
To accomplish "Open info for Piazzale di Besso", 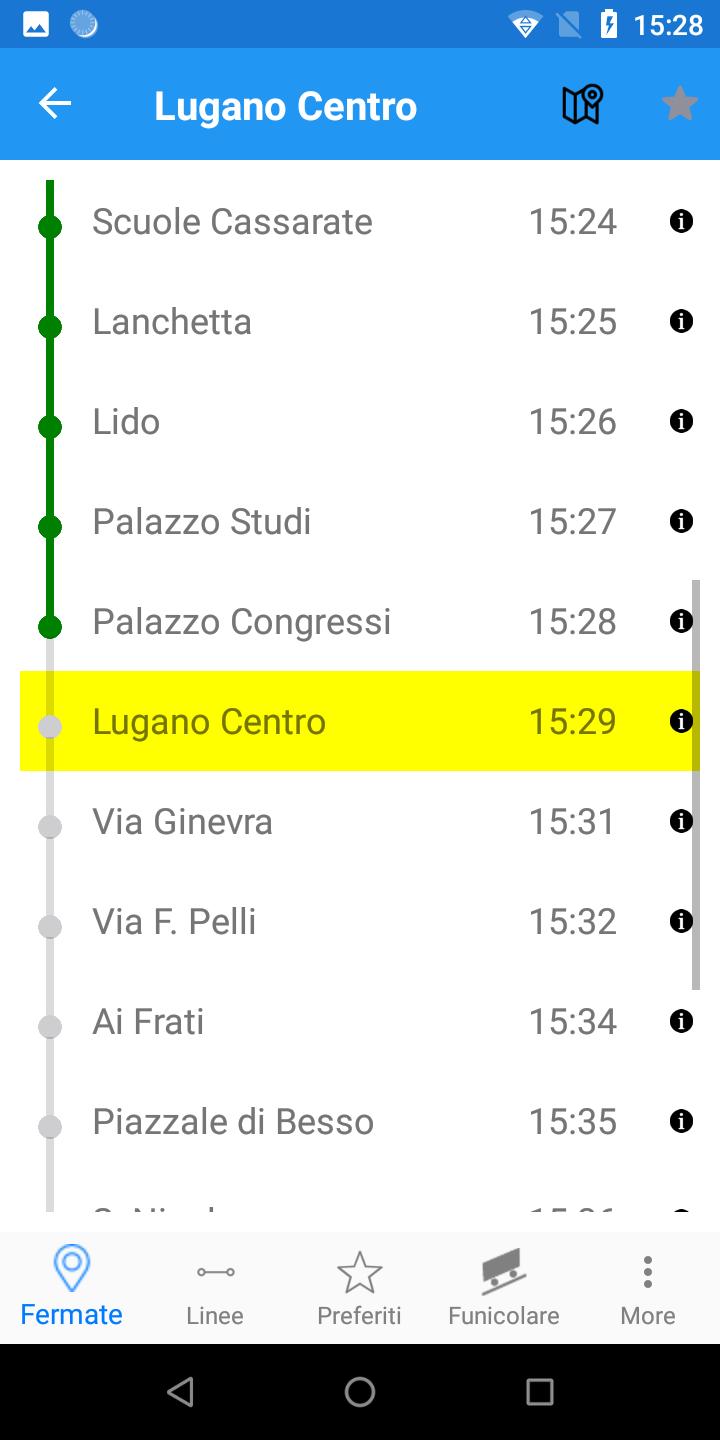I will (681, 1121).
